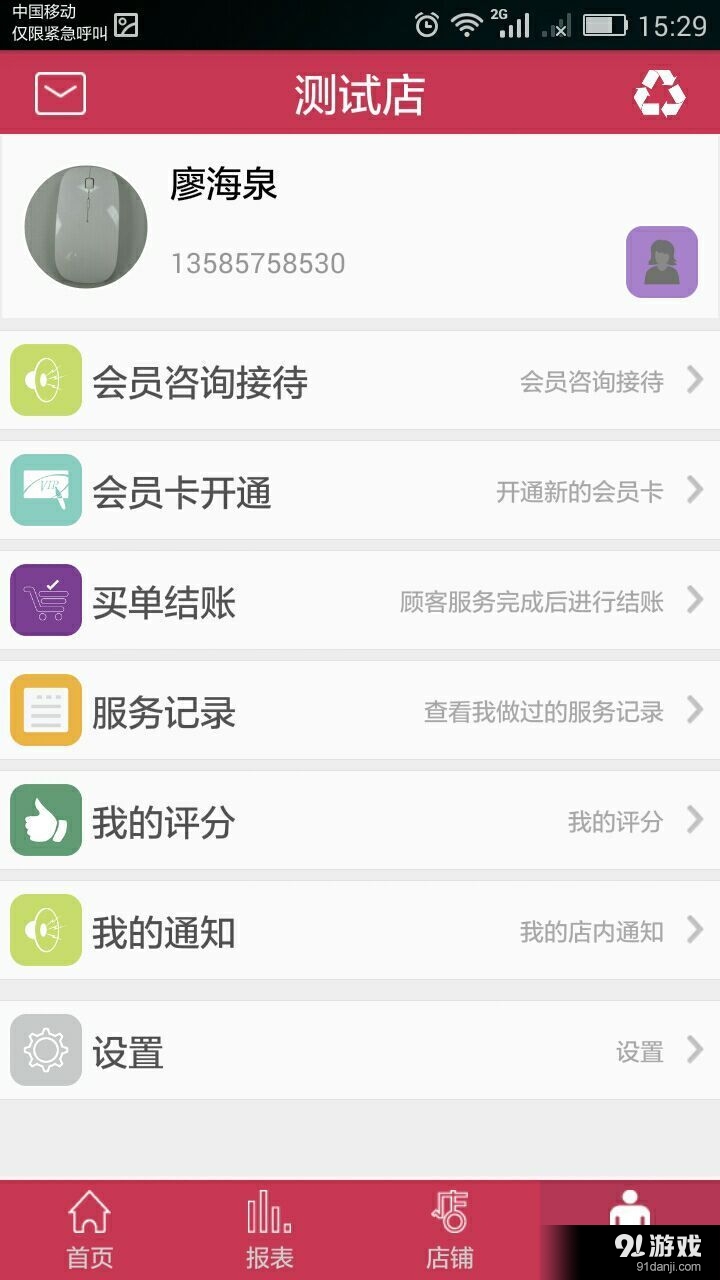Open the message envelope icon

[x=59, y=93]
